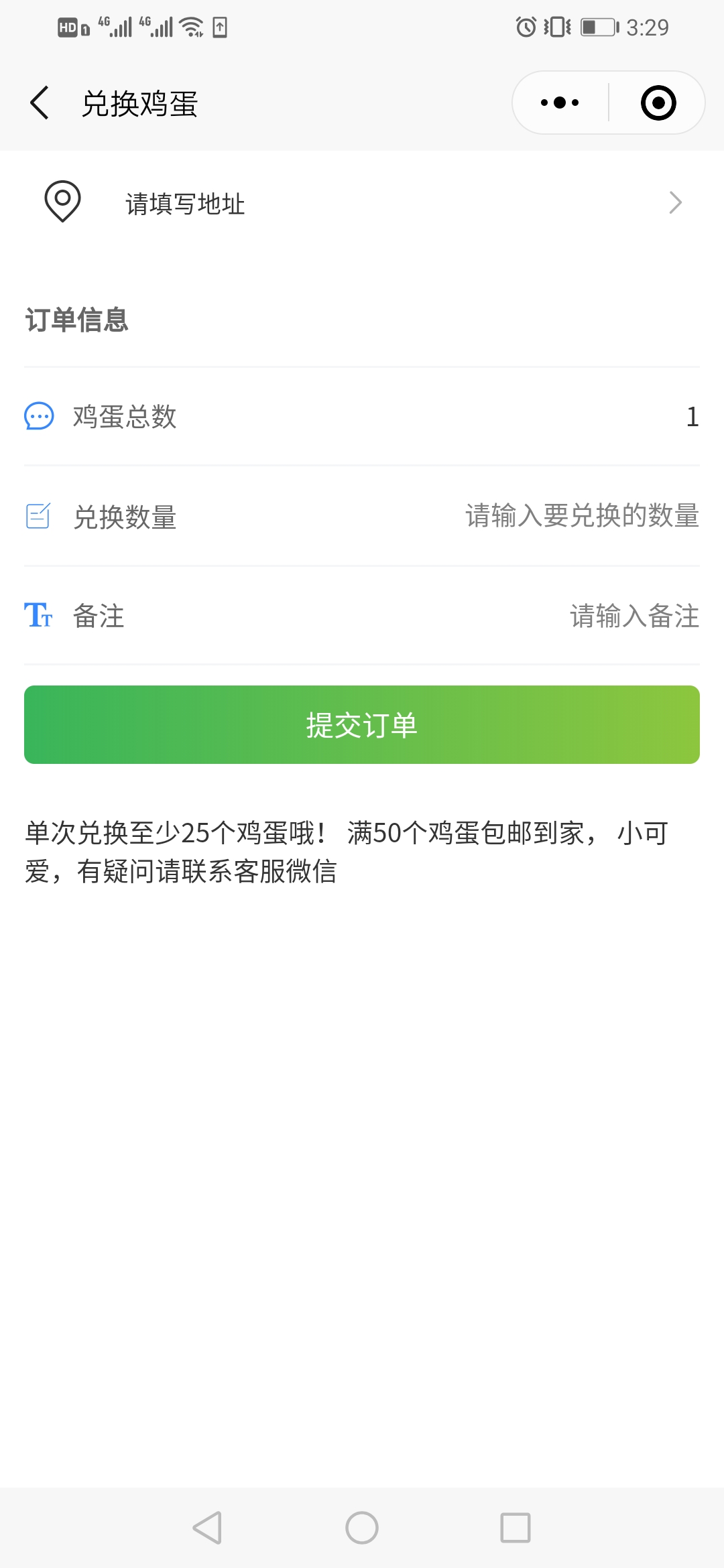Screen dimensions: 724x1568
Task: Open the mini program three-dot menu
Action: pos(560,103)
